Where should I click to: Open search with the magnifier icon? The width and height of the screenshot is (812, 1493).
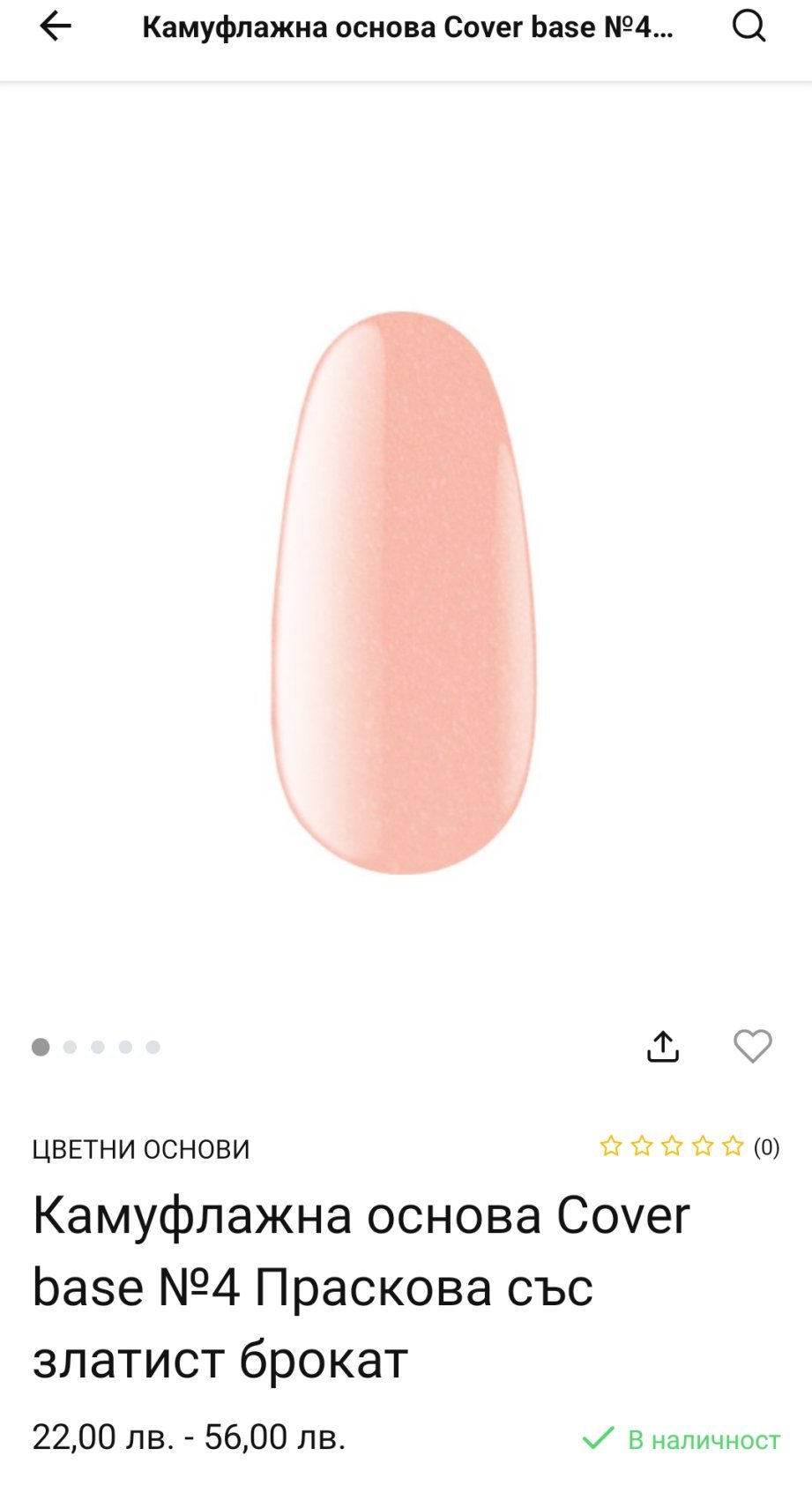[x=749, y=26]
